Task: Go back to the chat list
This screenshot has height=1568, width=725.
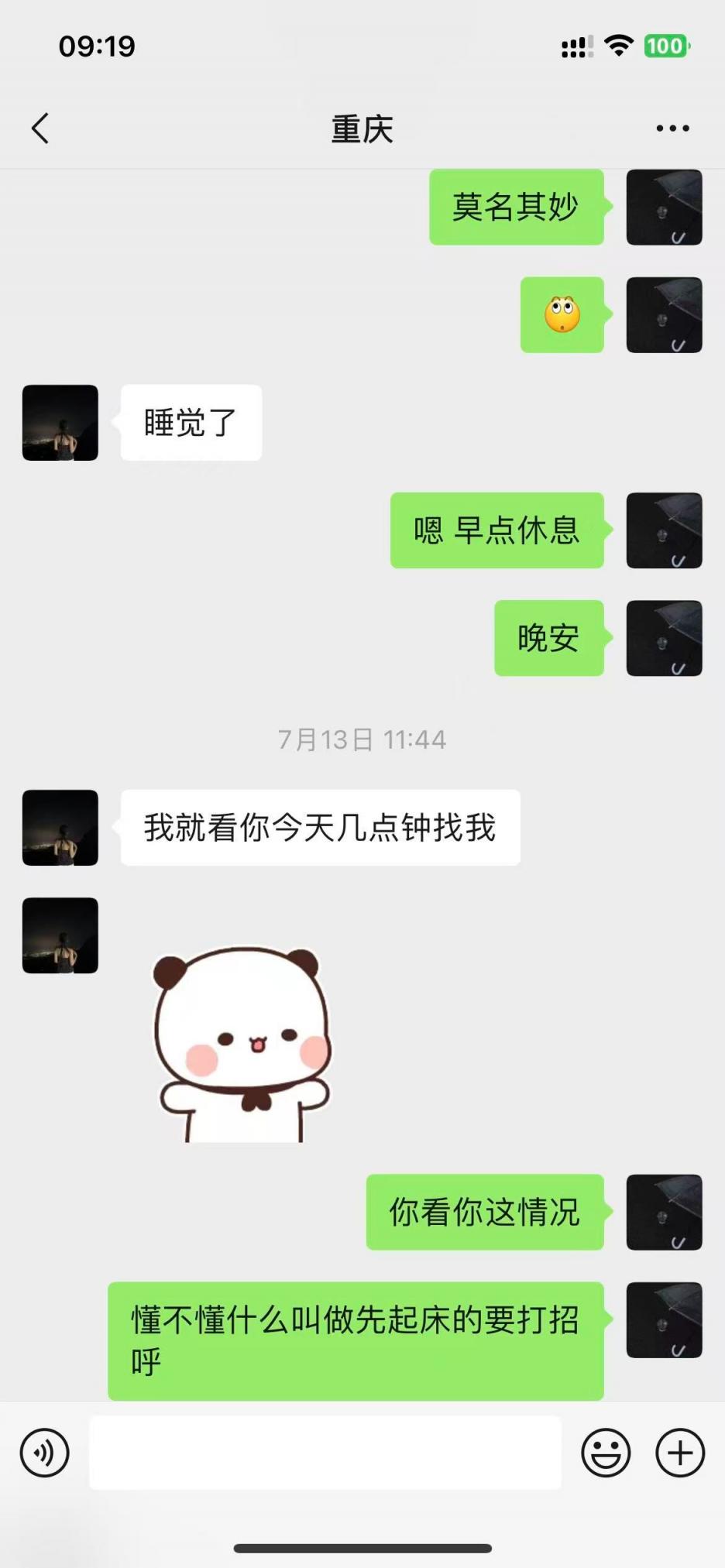Action: pyautogui.click(x=40, y=129)
